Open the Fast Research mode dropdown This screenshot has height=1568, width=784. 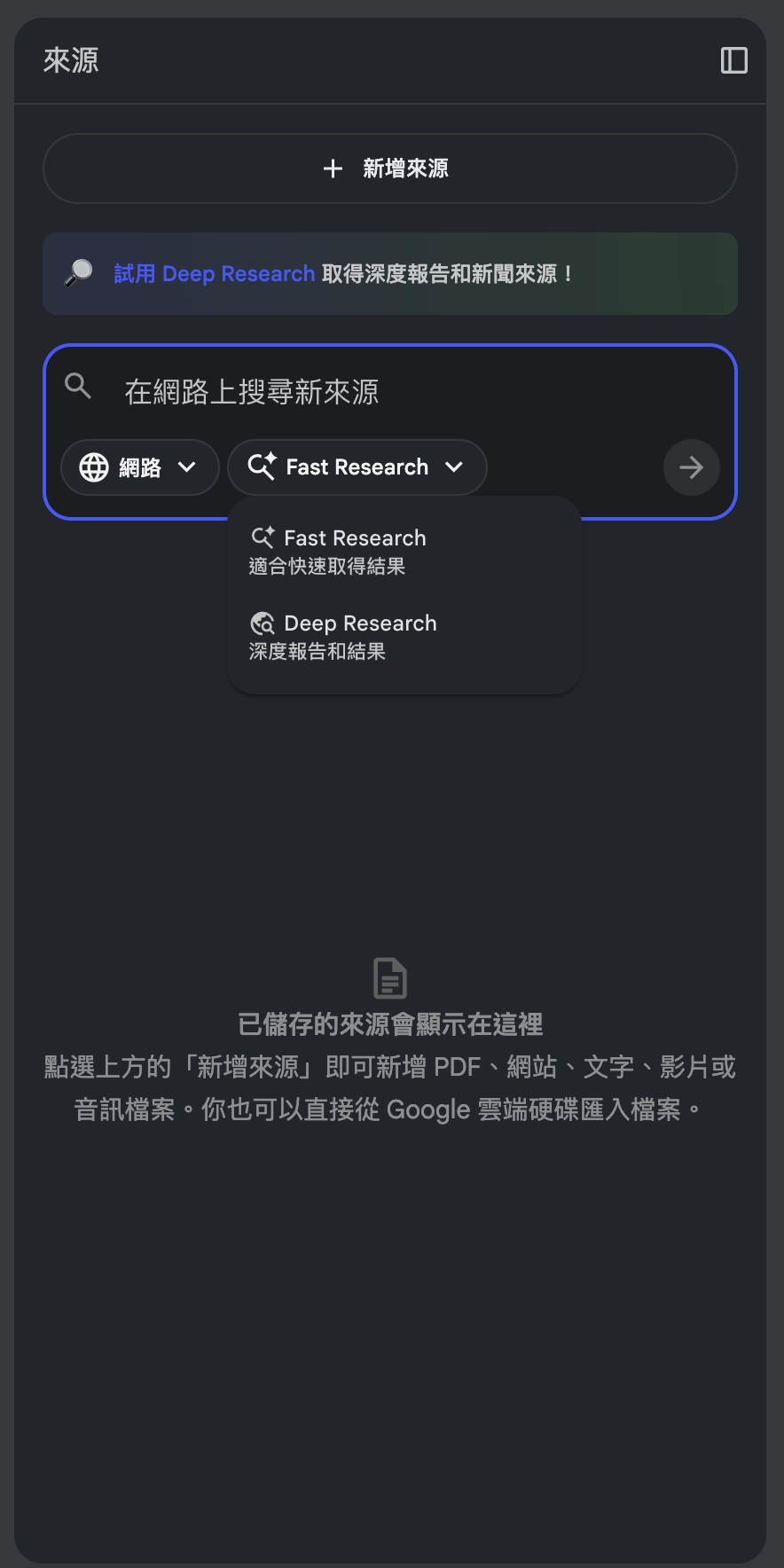[357, 467]
